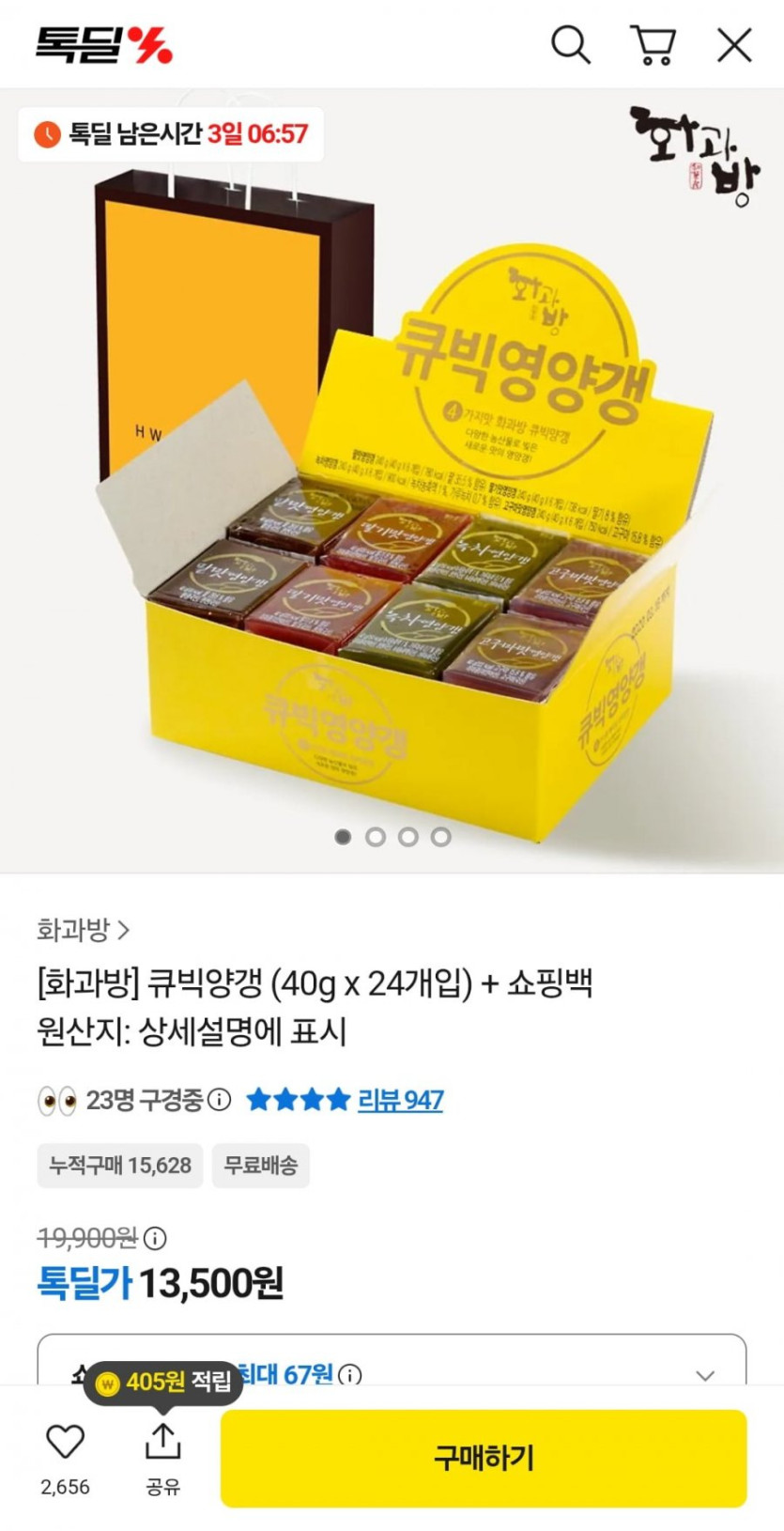Show info about the 19,900원 original price

156,1238
